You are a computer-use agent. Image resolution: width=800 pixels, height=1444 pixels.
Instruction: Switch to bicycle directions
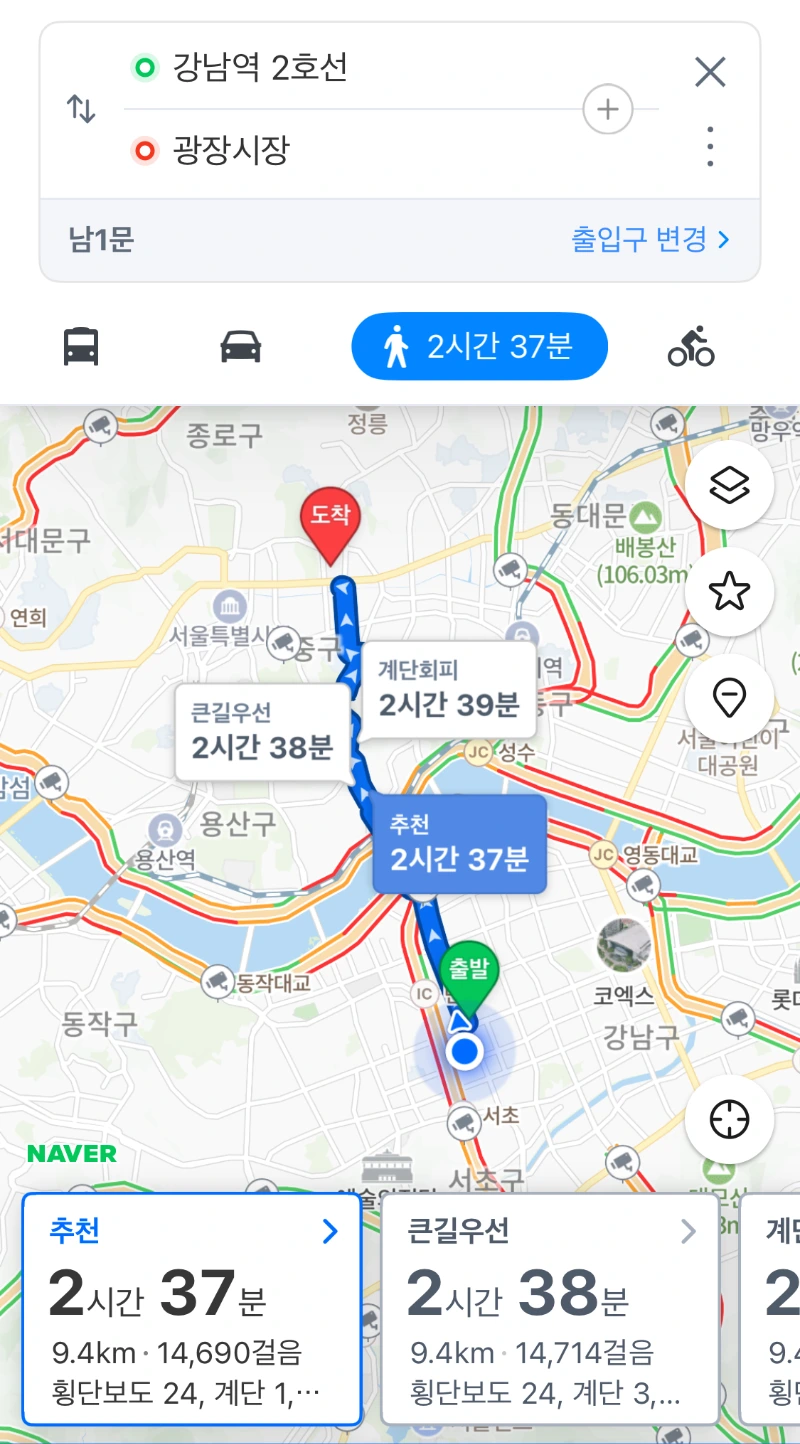click(x=691, y=347)
